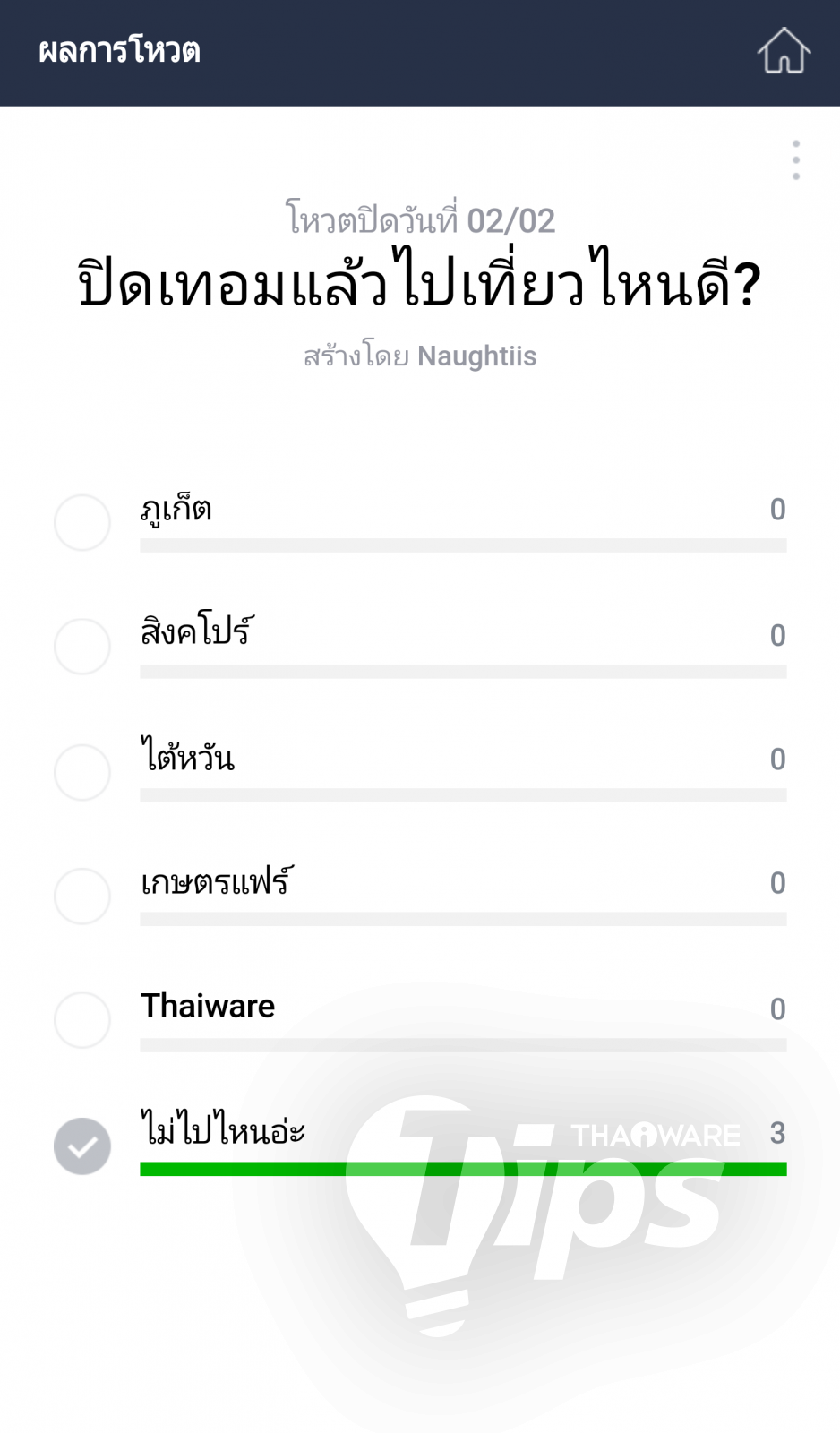Select the Thaiware poll option
The image size is (840, 1433).
coord(82,1020)
